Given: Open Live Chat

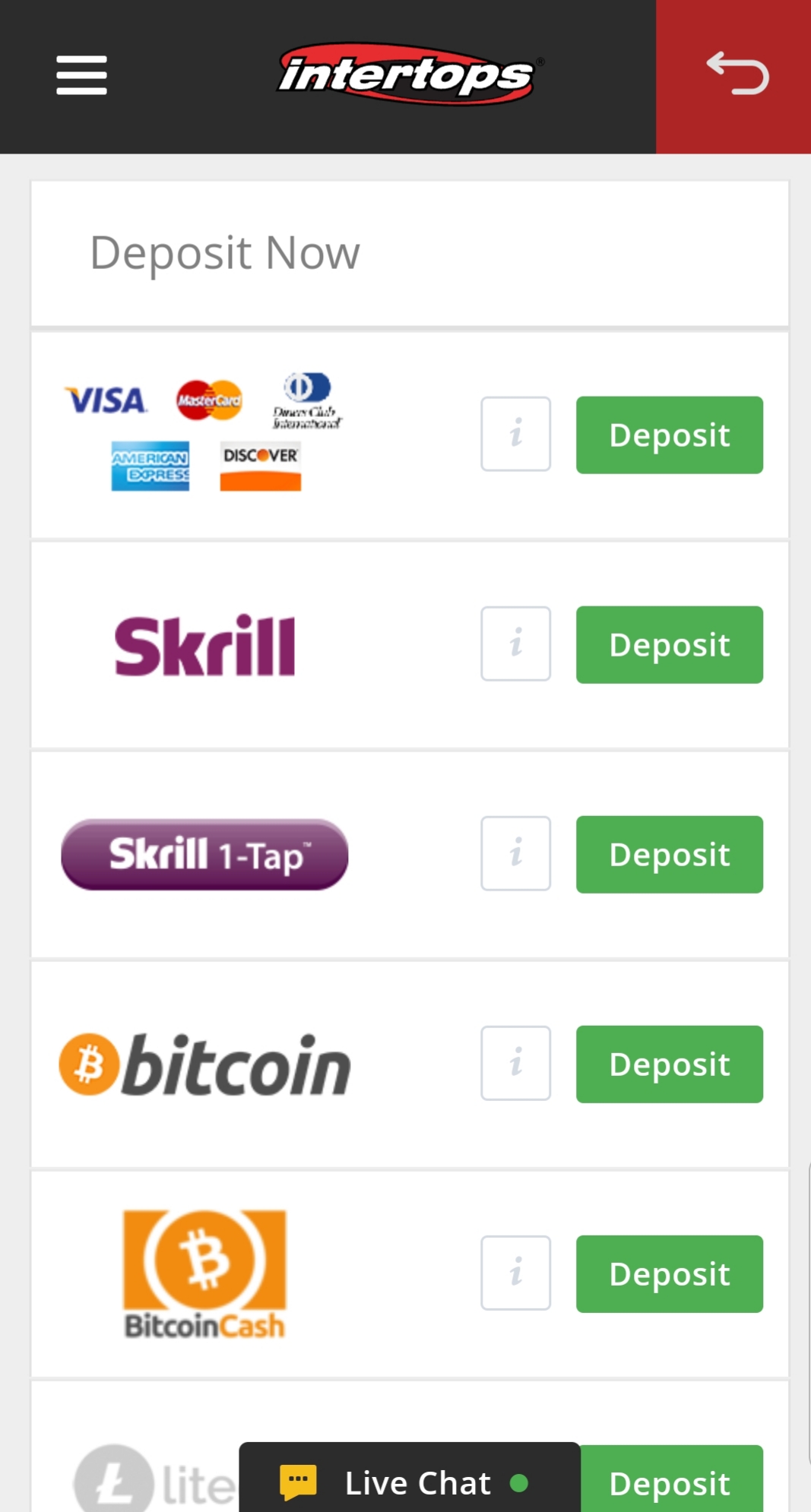Looking at the screenshot, I should coord(410,1481).
